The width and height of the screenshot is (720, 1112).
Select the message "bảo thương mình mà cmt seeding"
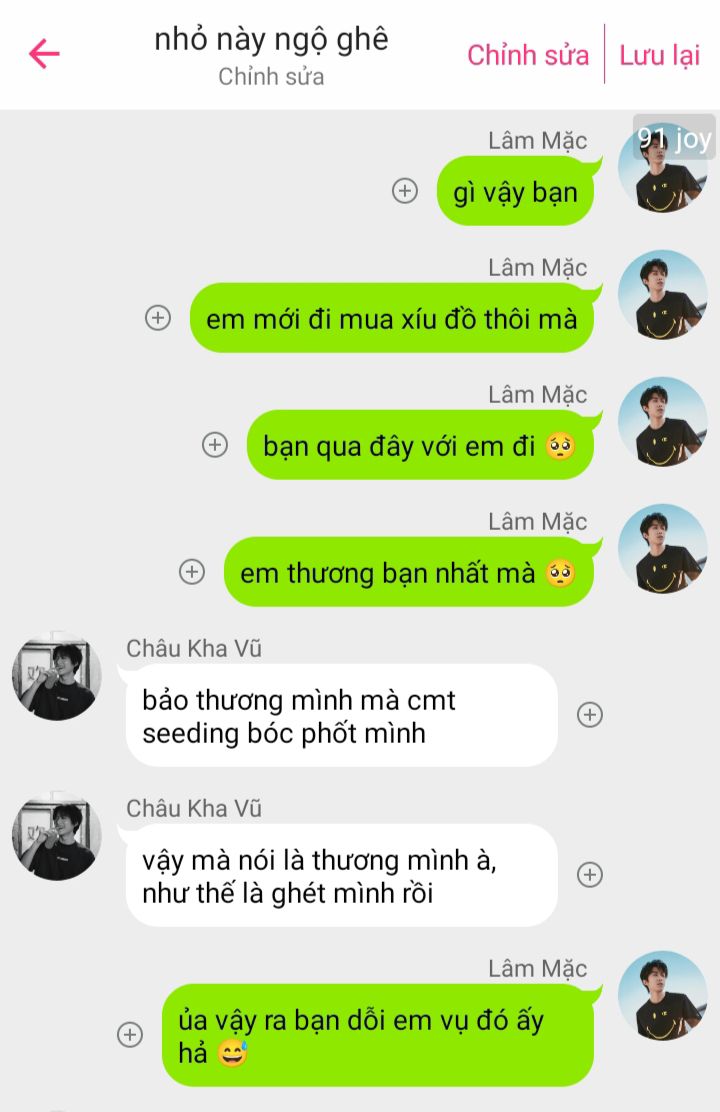point(341,716)
